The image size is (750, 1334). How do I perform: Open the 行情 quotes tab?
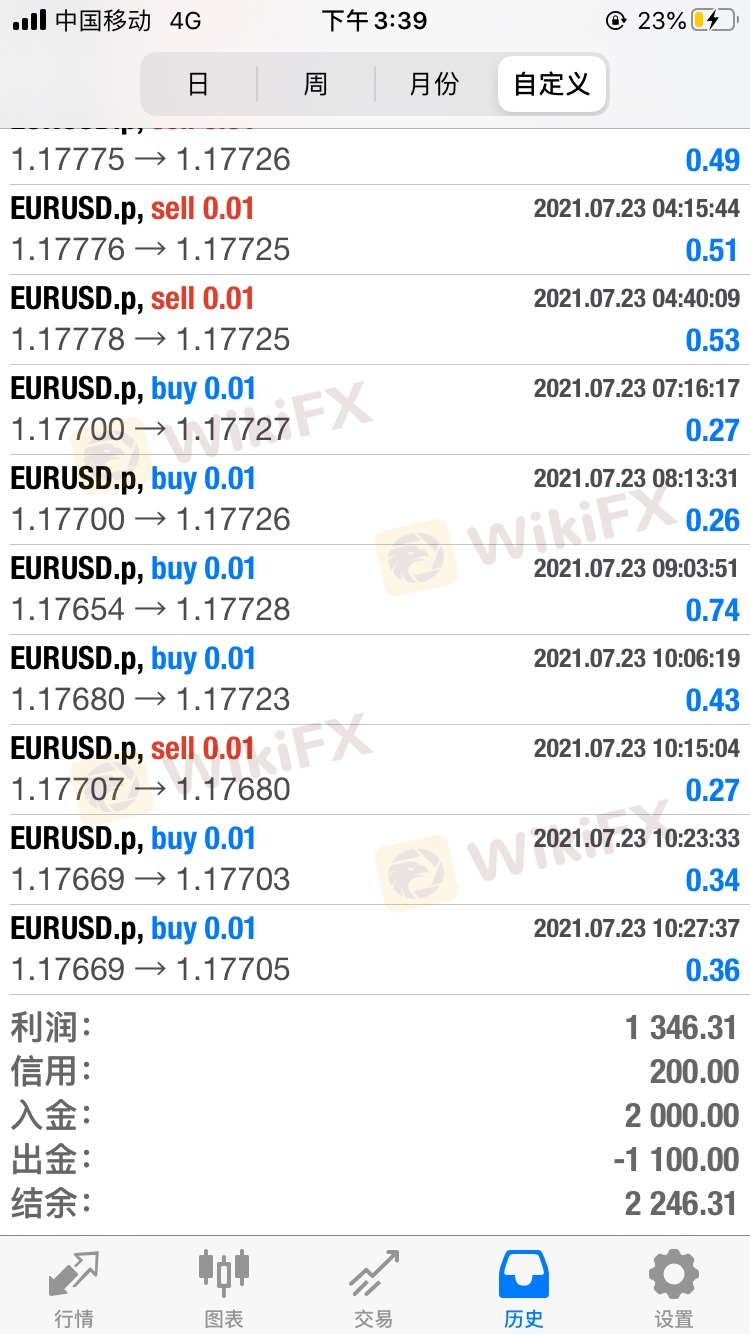click(x=75, y=1288)
